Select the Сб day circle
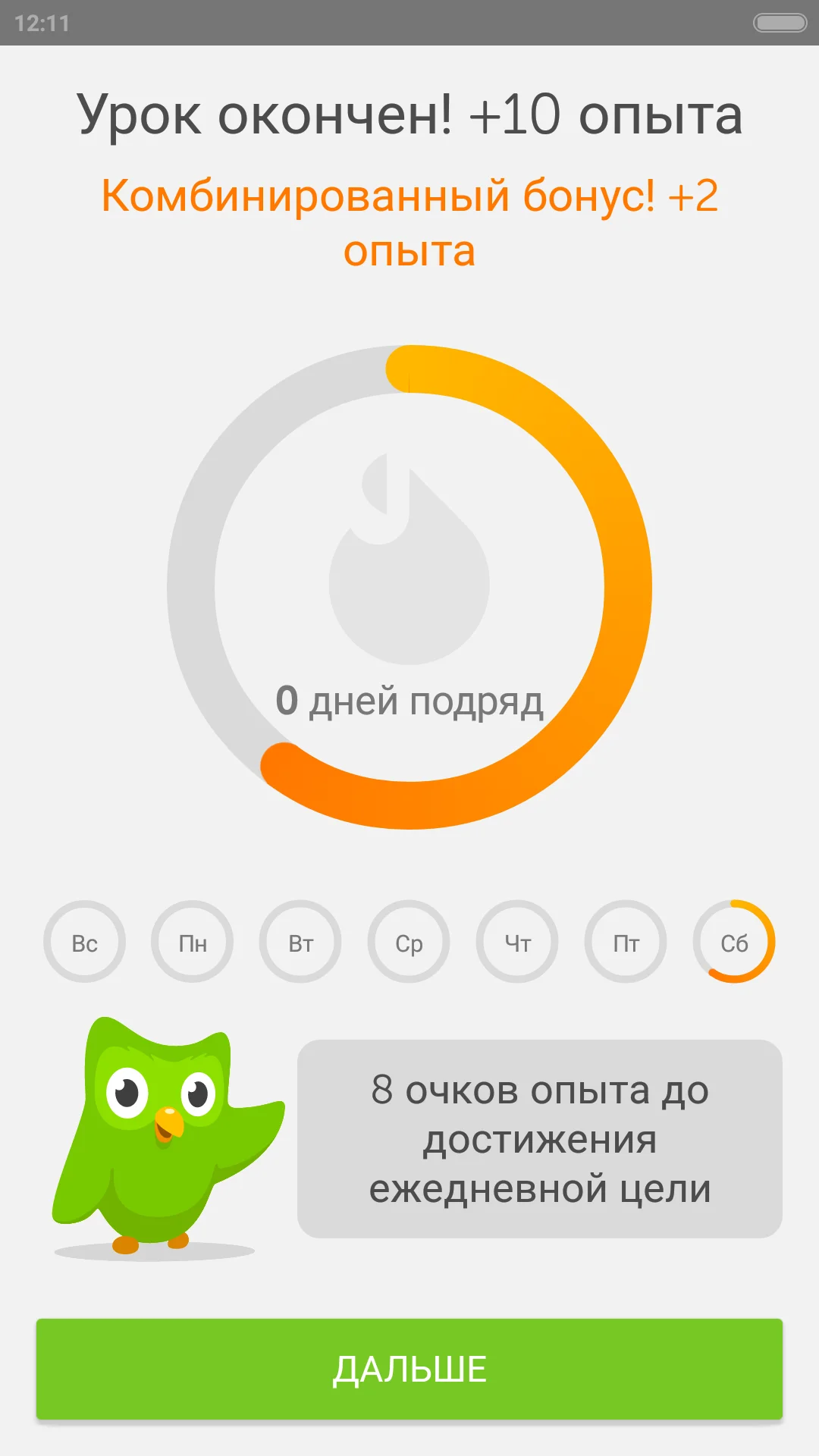Viewport: 819px width, 1456px height. click(733, 943)
